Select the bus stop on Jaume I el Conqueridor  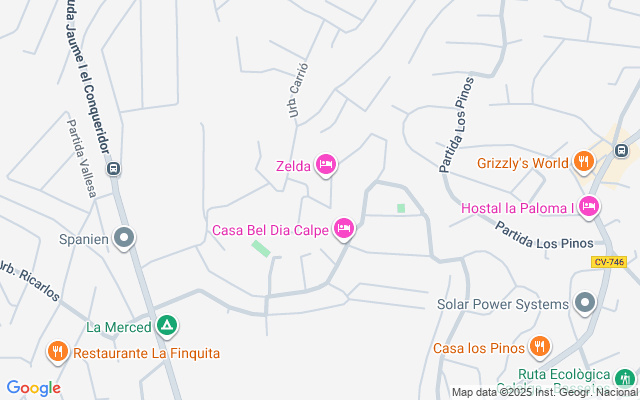[x=113, y=168]
